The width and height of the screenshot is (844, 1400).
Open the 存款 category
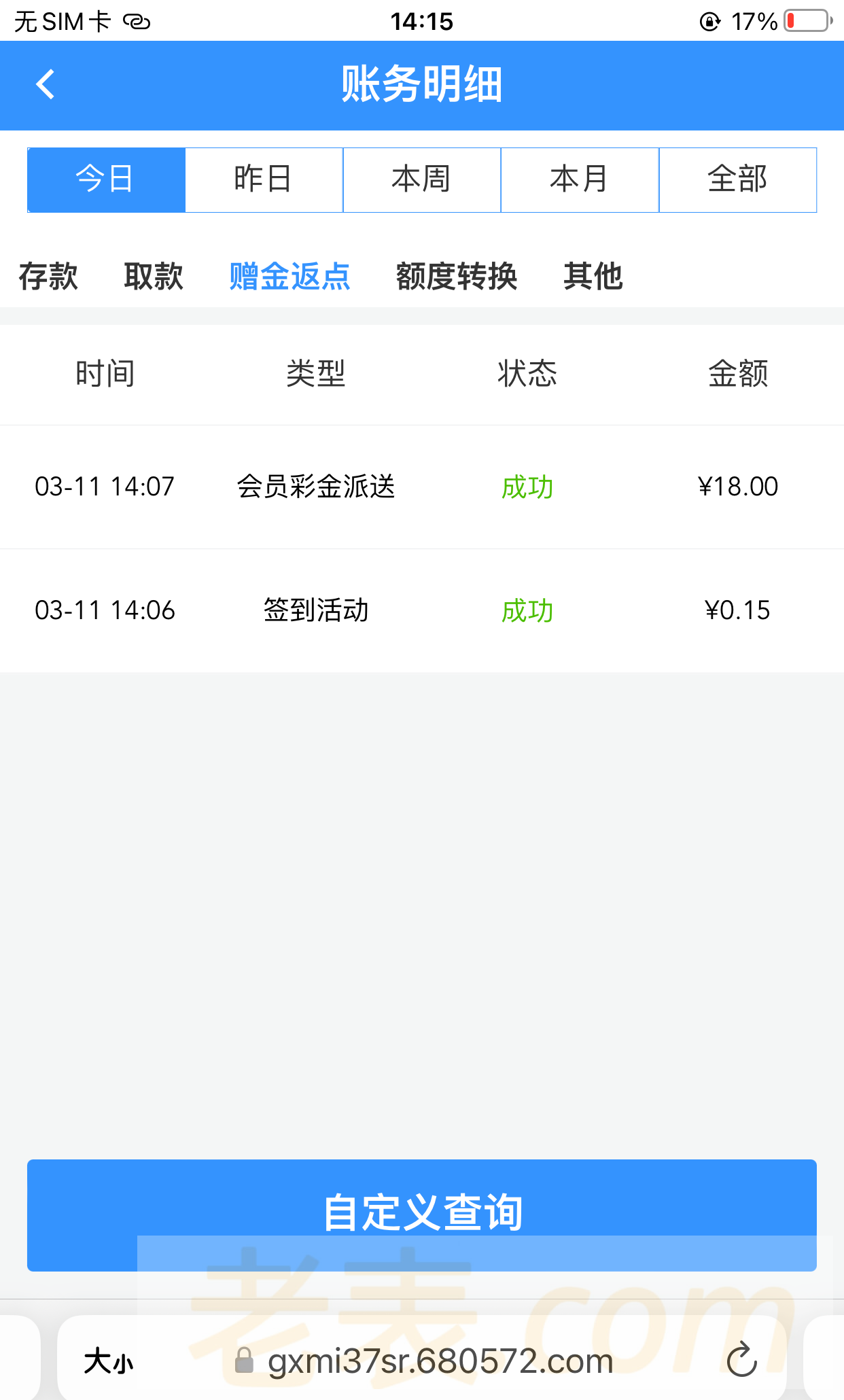point(48,277)
